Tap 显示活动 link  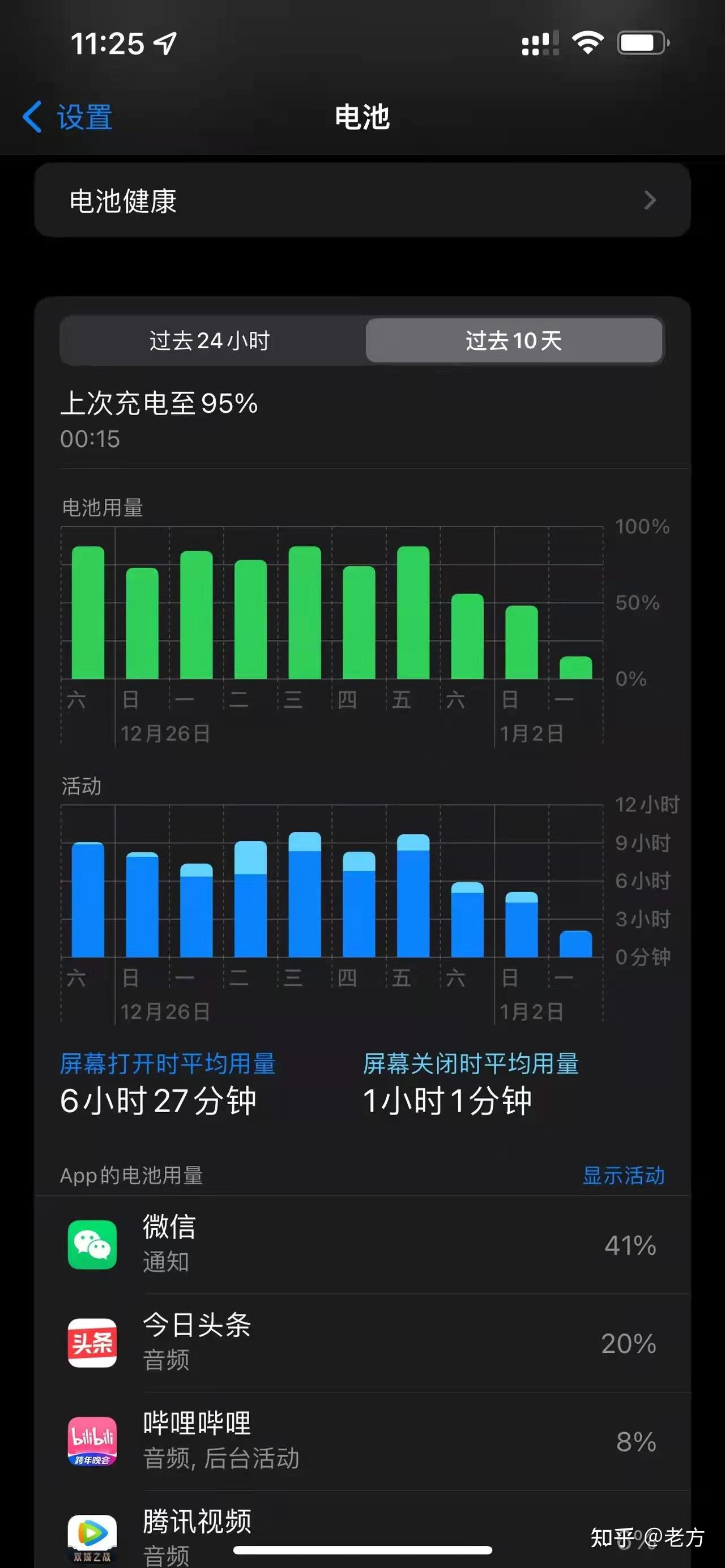(622, 1175)
